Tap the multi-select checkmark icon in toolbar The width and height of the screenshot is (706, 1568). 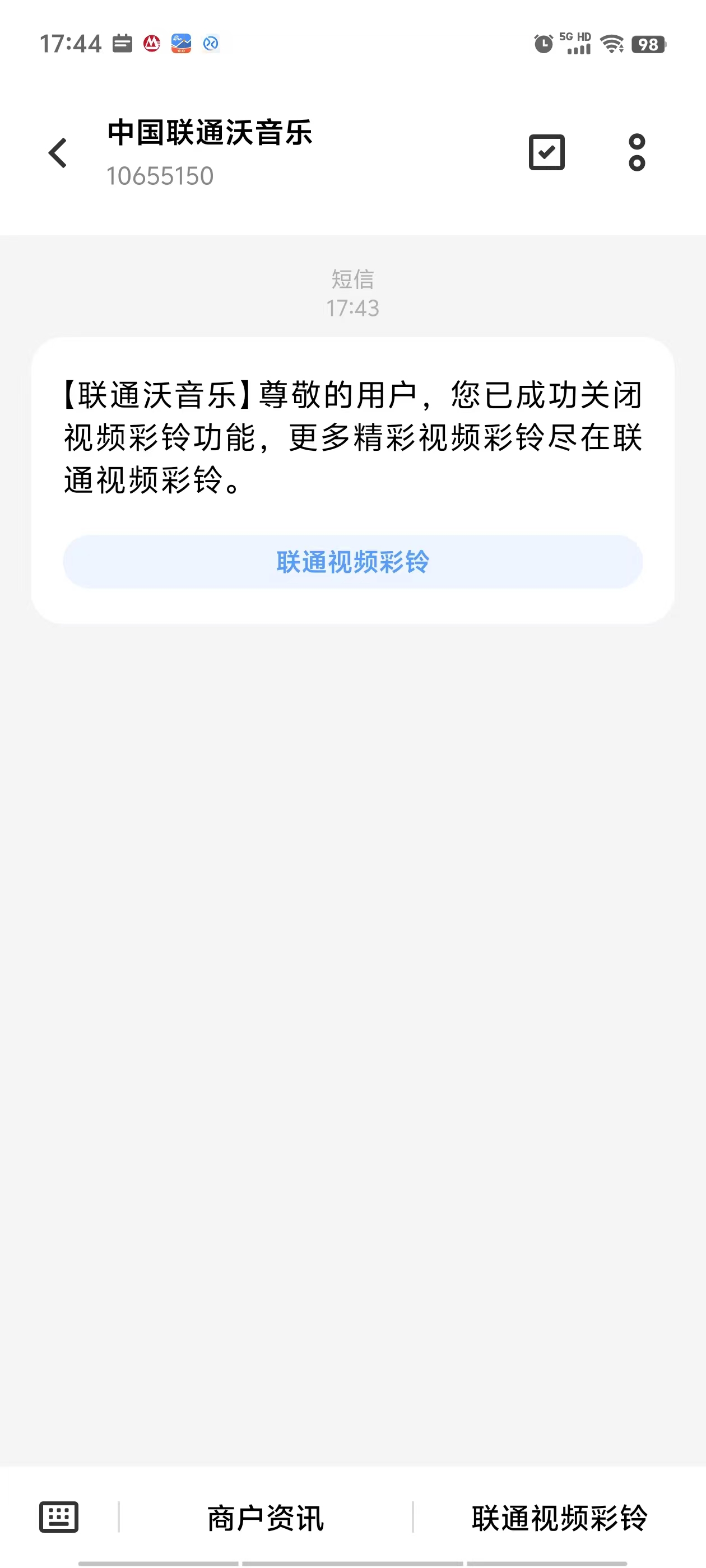click(546, 152)
